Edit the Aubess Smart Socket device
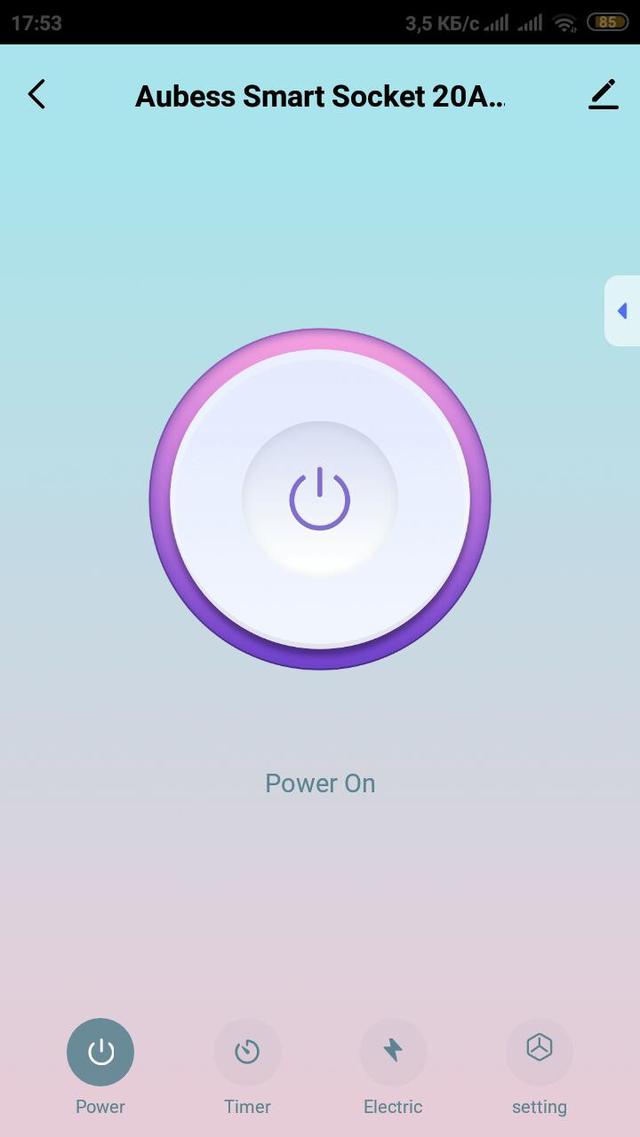 coord(603,95)
